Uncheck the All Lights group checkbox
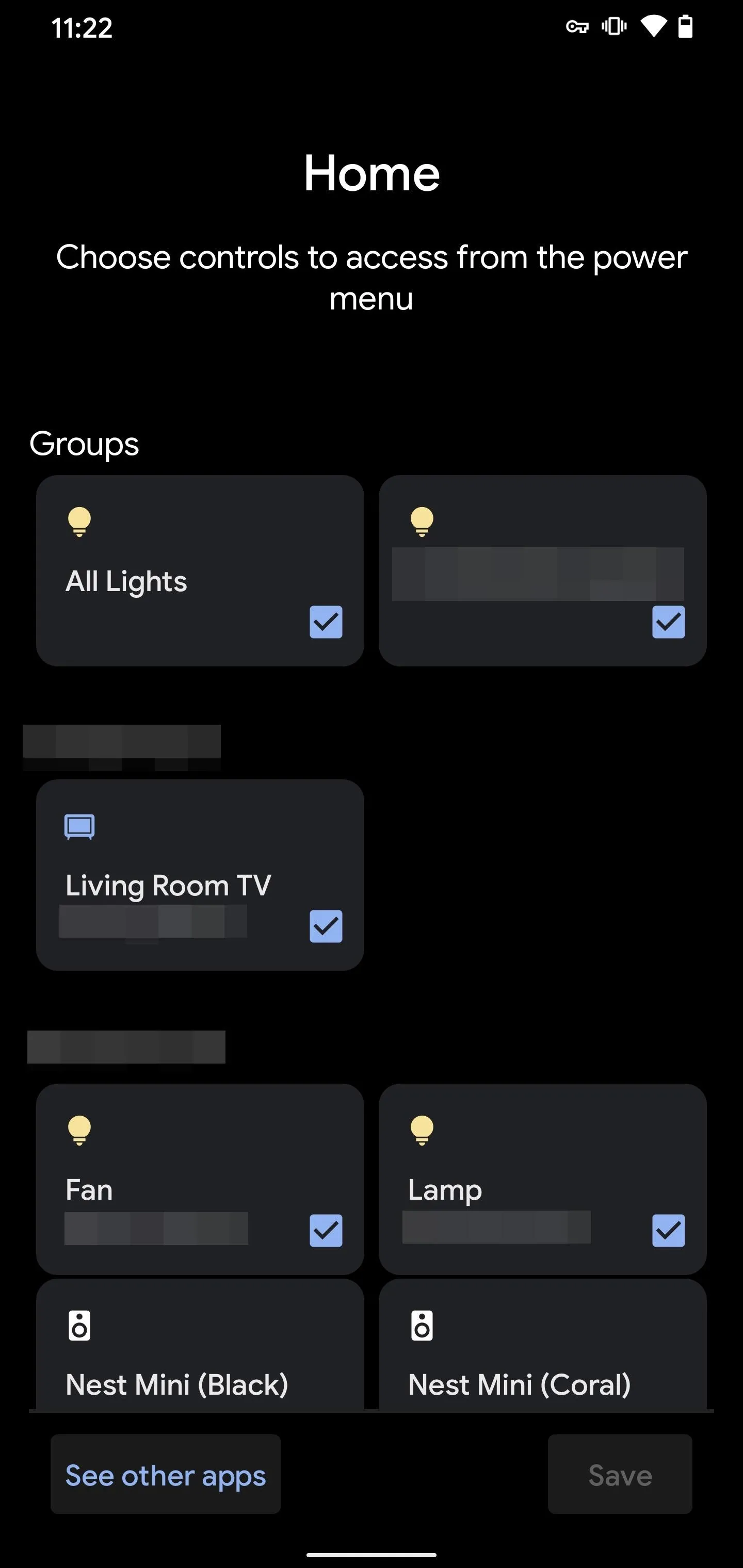Screen dimensions: 743x1568 [326, 622]
